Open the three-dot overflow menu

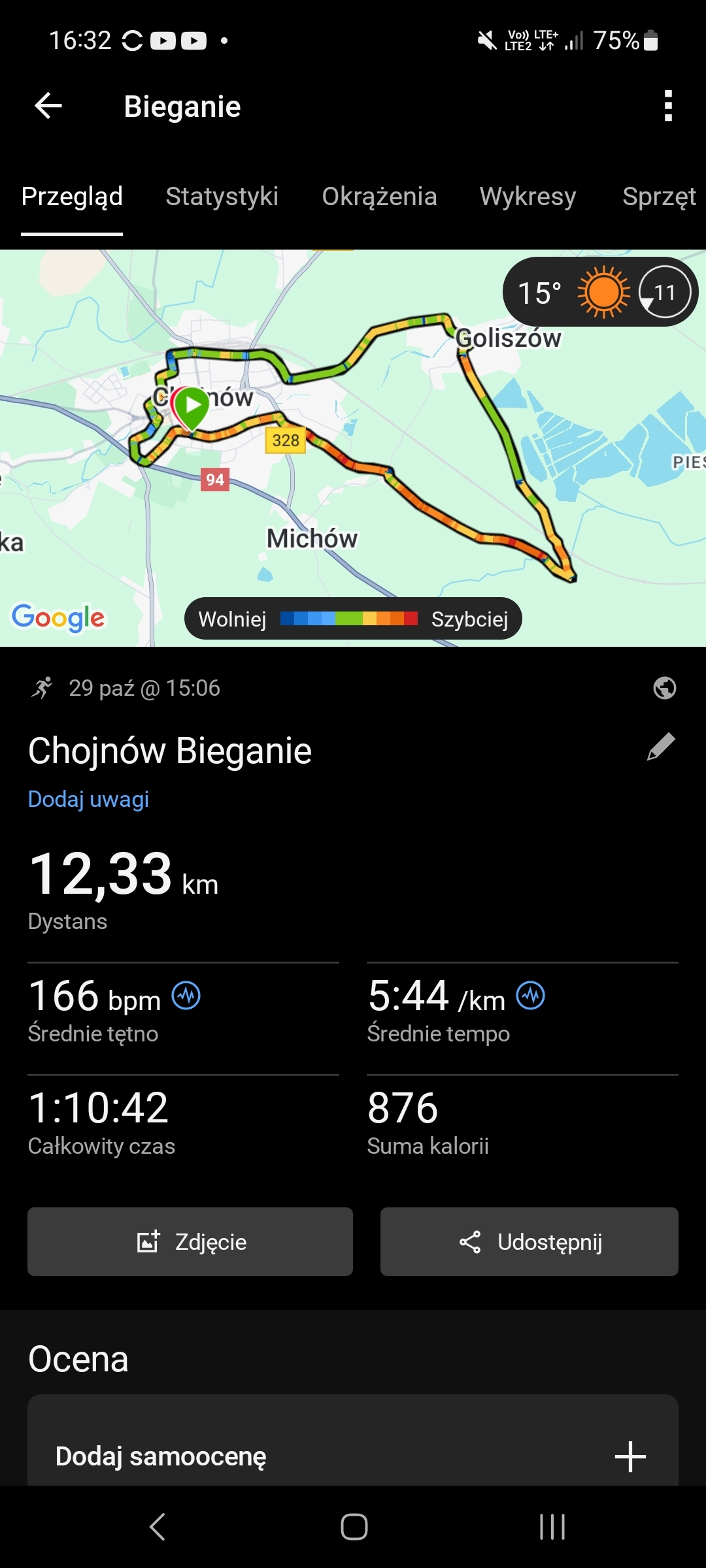coord(667,106)
